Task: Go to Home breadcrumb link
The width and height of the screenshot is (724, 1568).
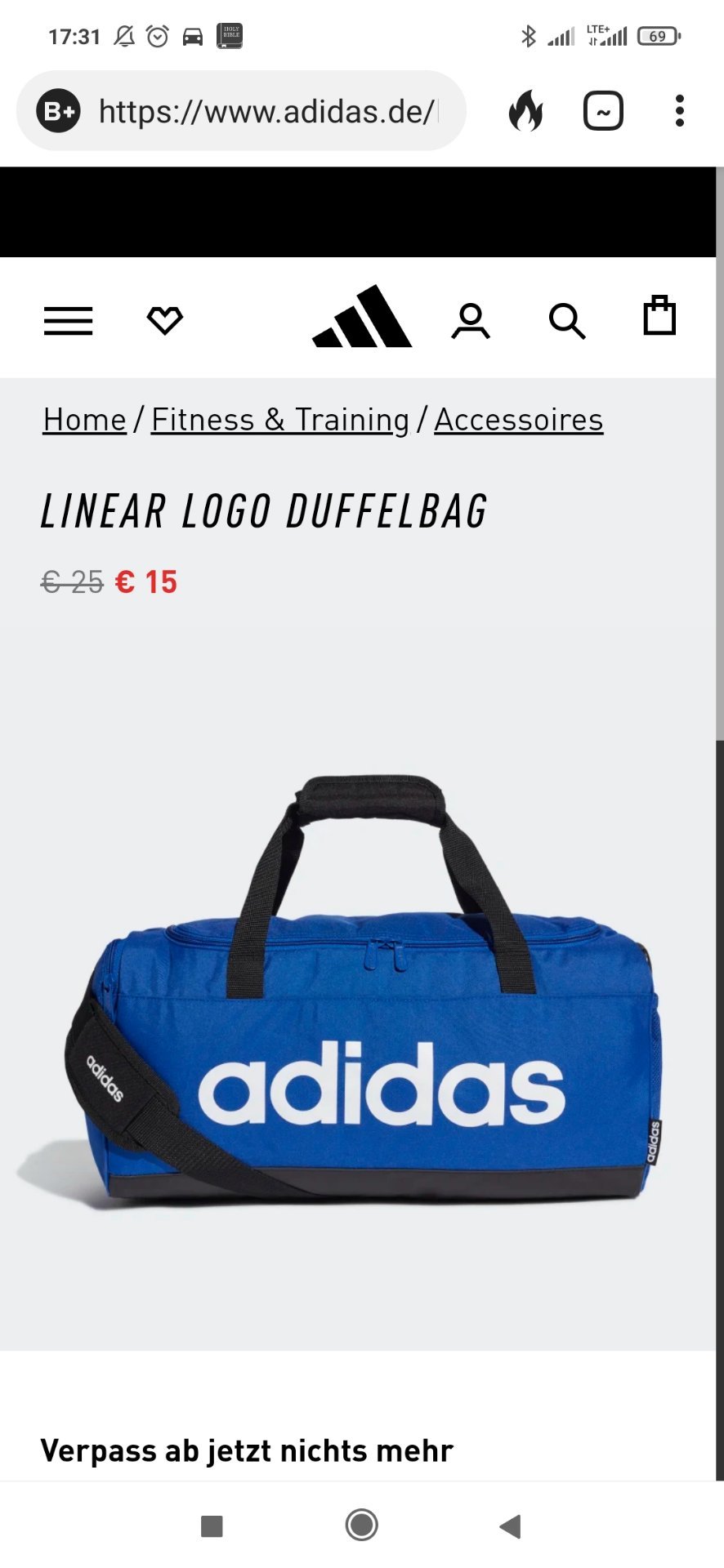Action: pos(85,420)
